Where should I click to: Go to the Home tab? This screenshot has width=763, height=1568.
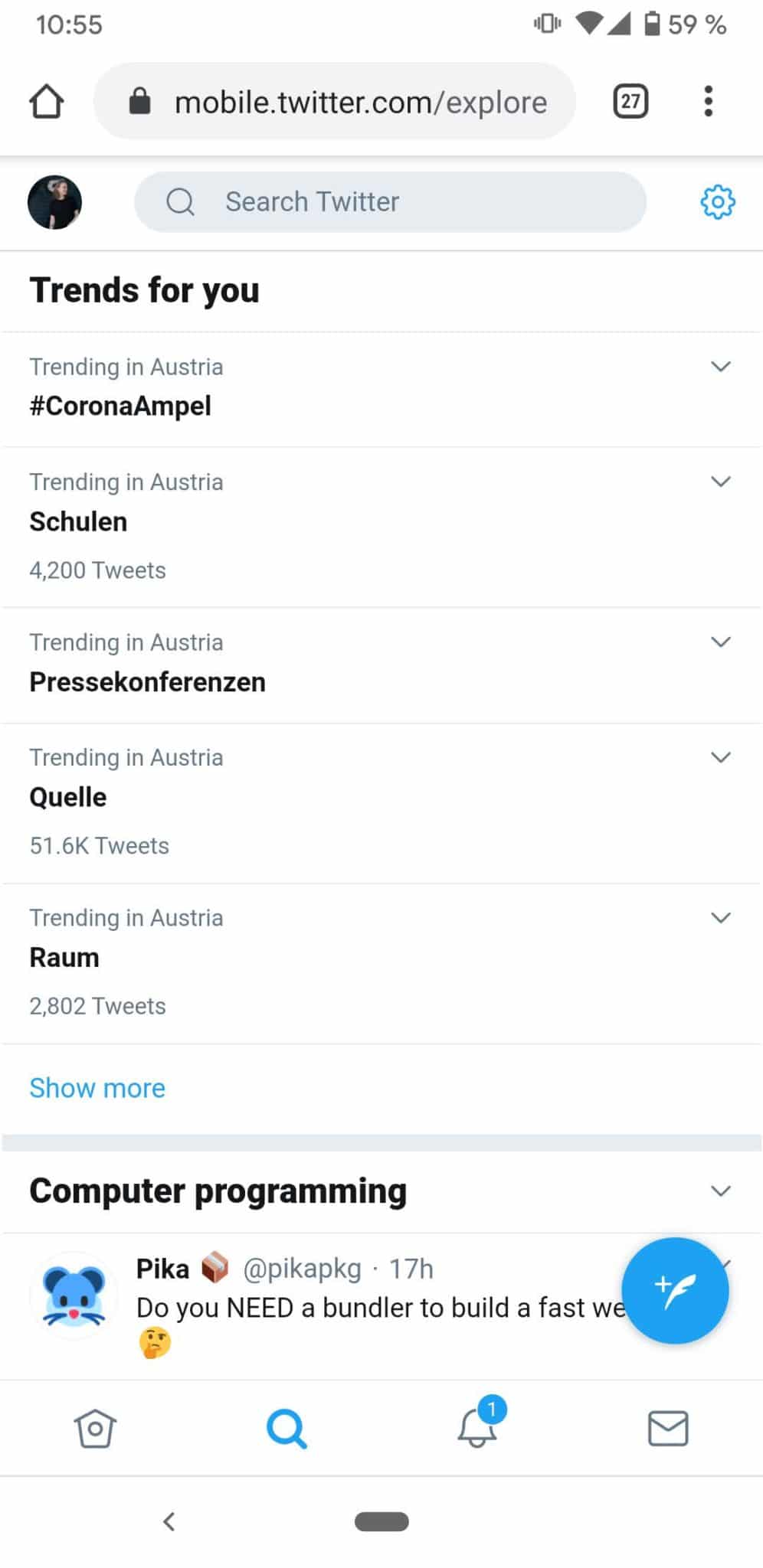point(95,1429)
